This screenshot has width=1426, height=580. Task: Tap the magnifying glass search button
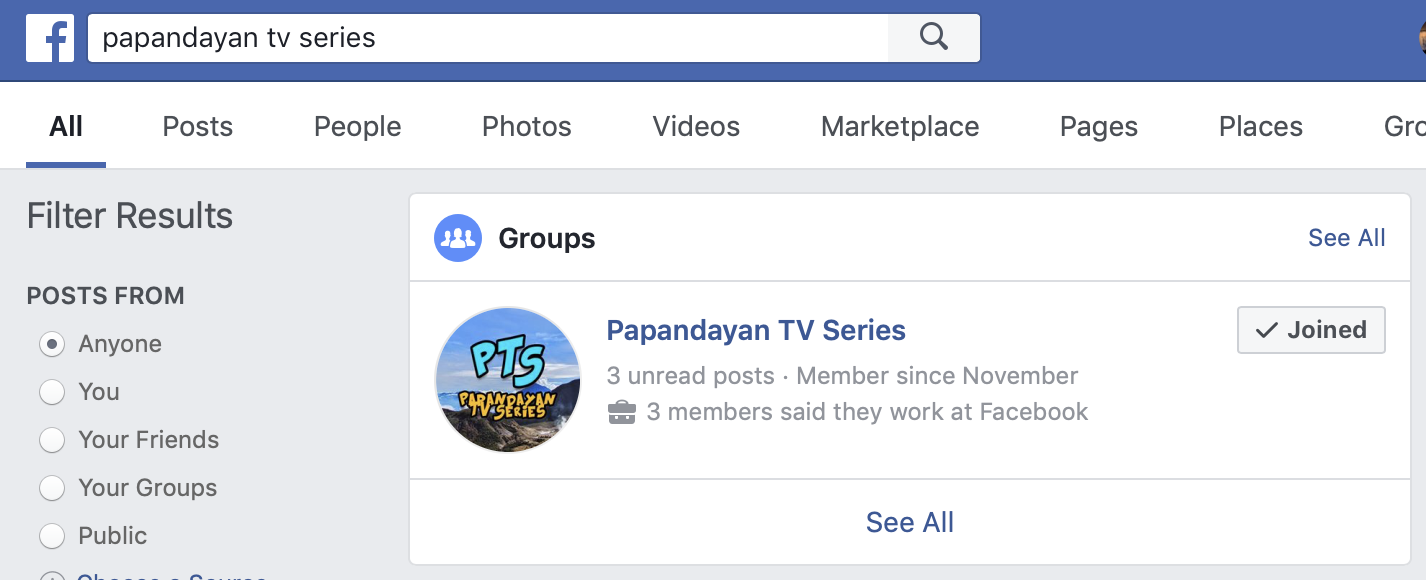(x=933, y=38)
